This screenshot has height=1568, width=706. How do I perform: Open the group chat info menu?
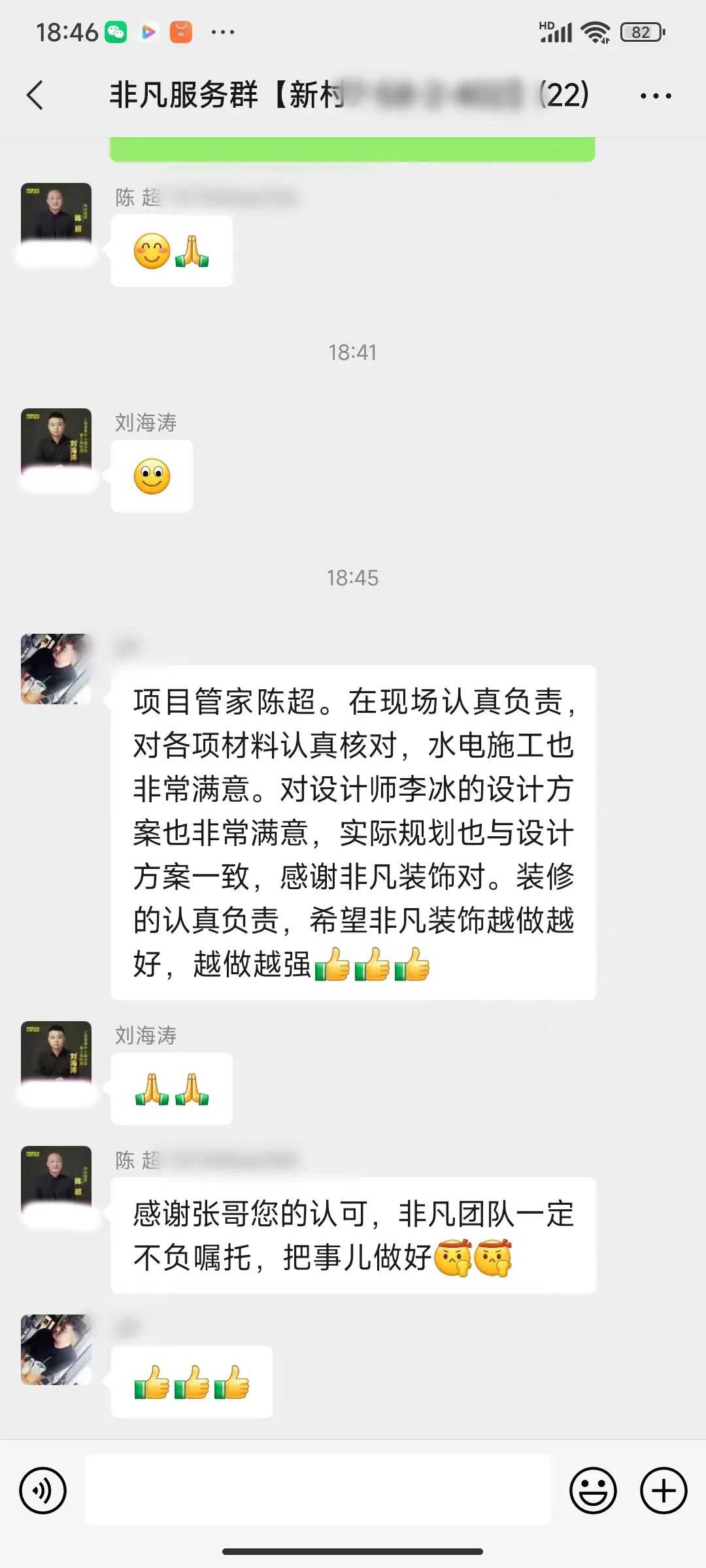coord(655,96)
